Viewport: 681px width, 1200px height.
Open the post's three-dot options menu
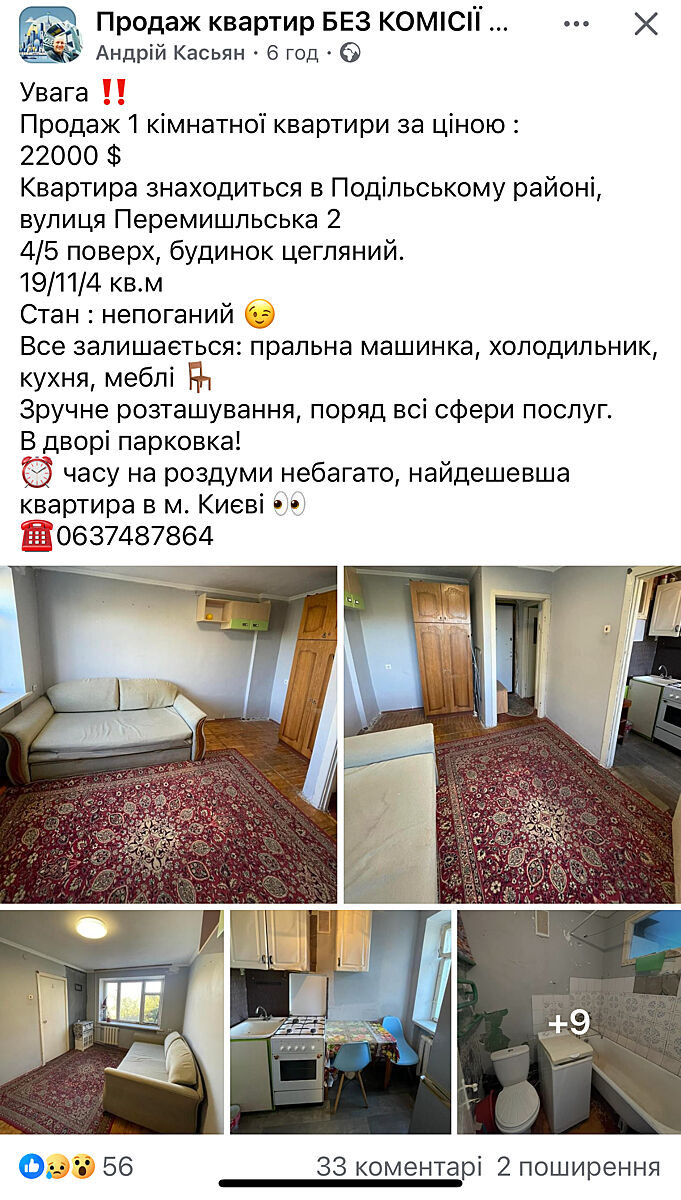(x=577, y=23)
